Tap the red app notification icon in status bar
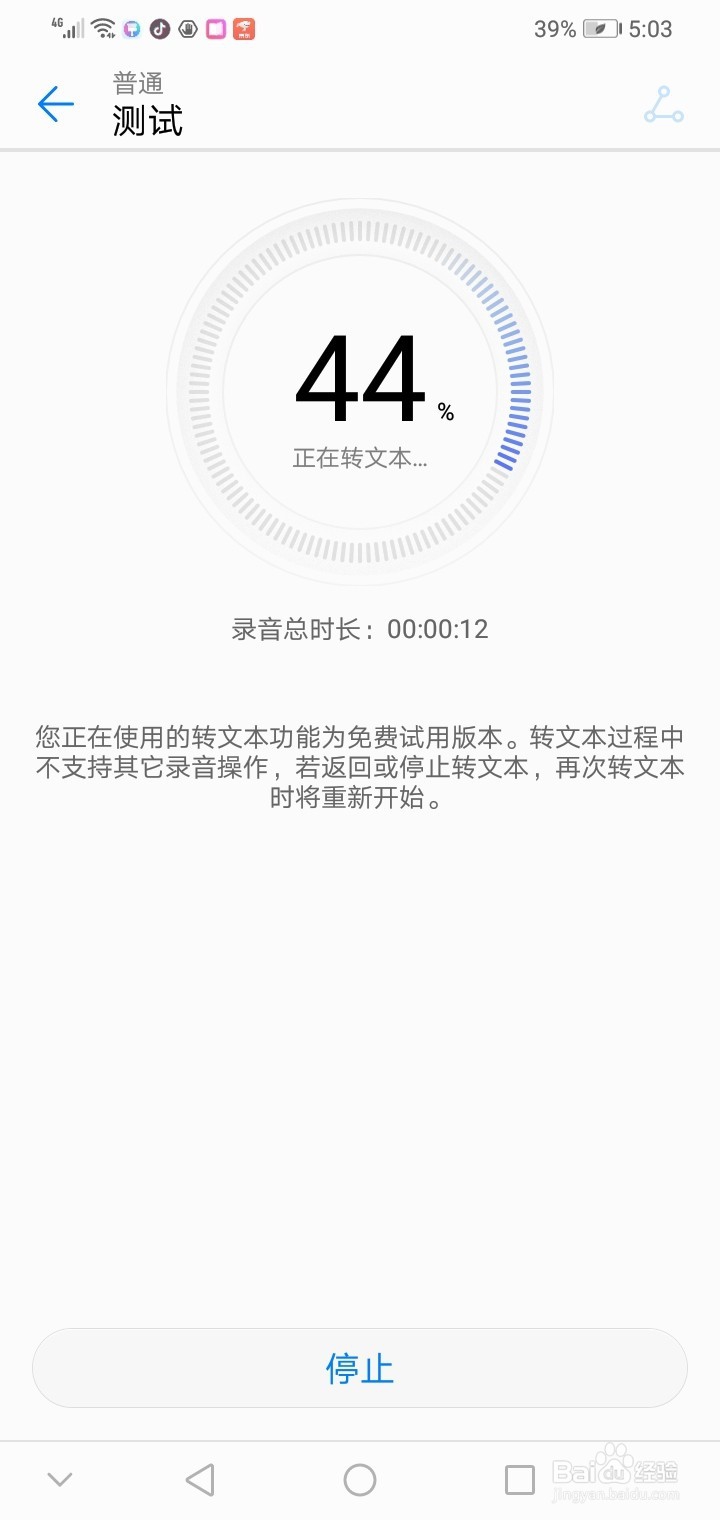The image size is (720, 1520). click(242, 29)
